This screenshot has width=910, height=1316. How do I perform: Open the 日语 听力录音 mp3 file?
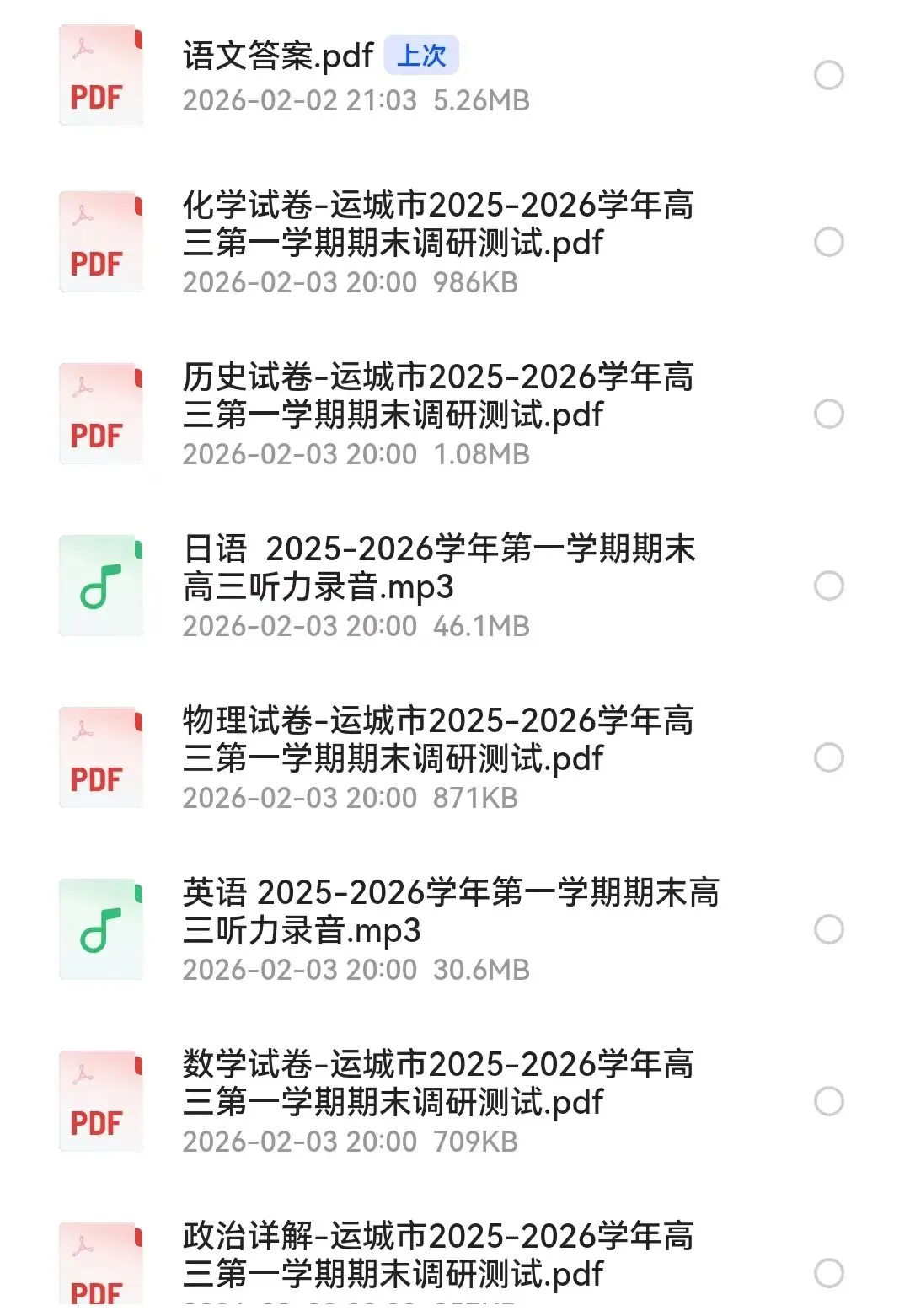(x=438, y=568)
